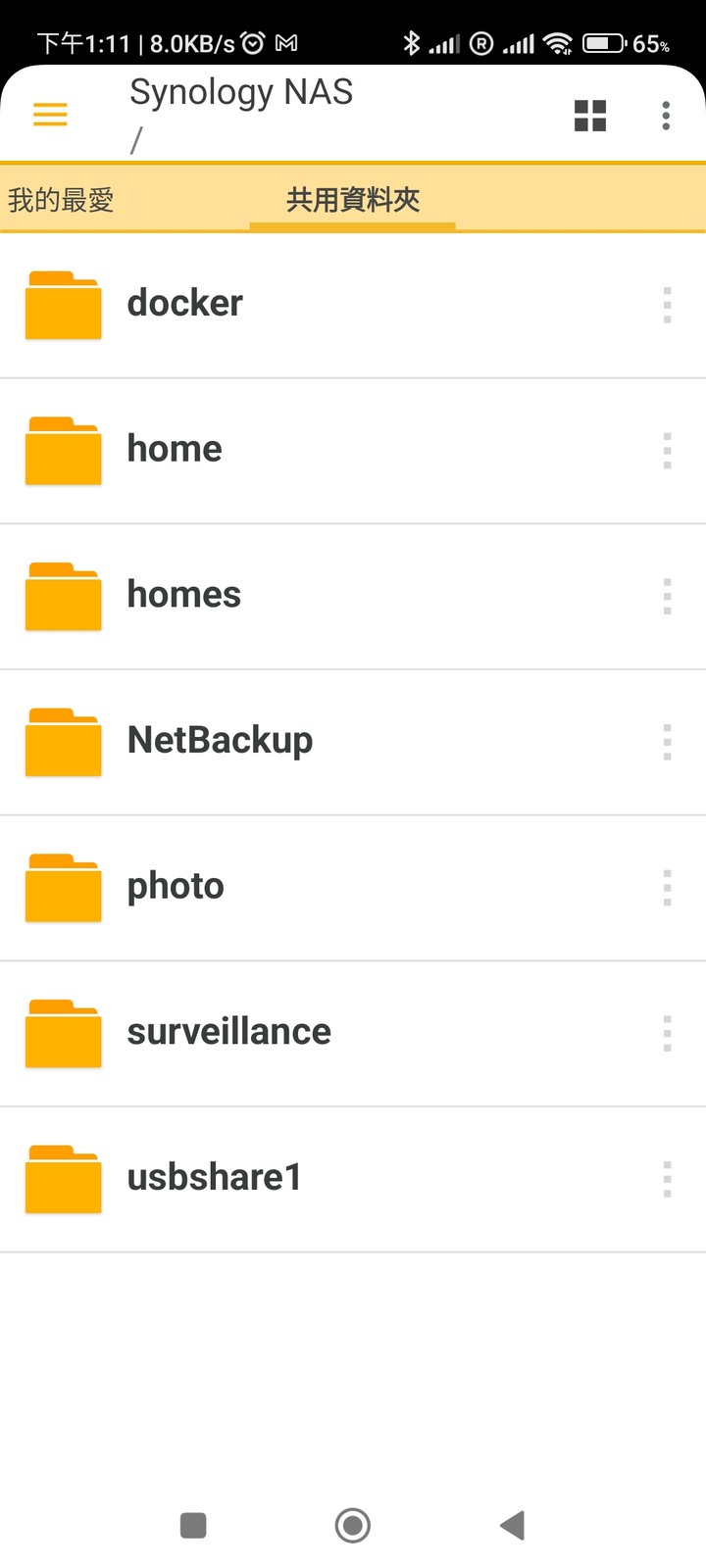Show more options for home folder
Image resolution: width=706 pixels, height=1568 pixels.
[667, 451]
